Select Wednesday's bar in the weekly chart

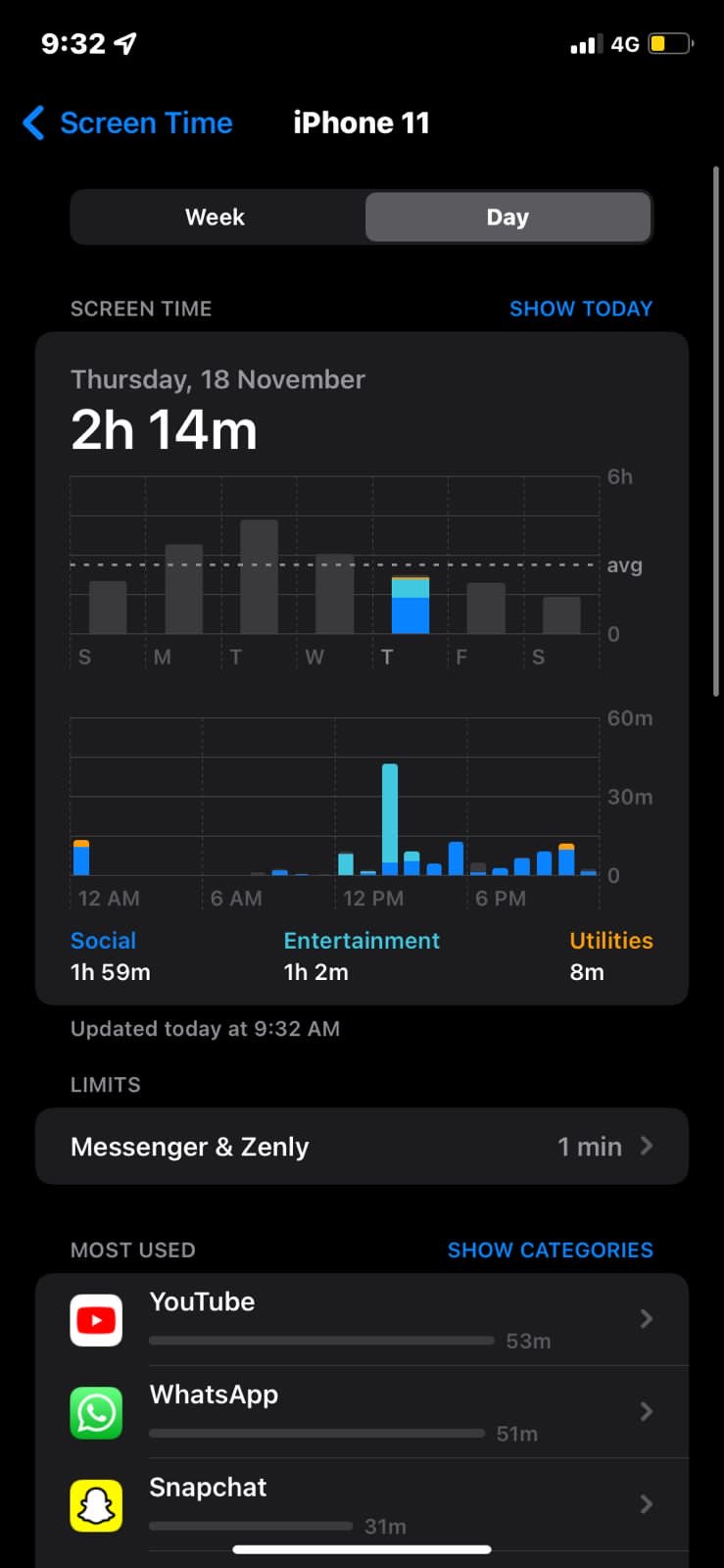tap(334, 594)
